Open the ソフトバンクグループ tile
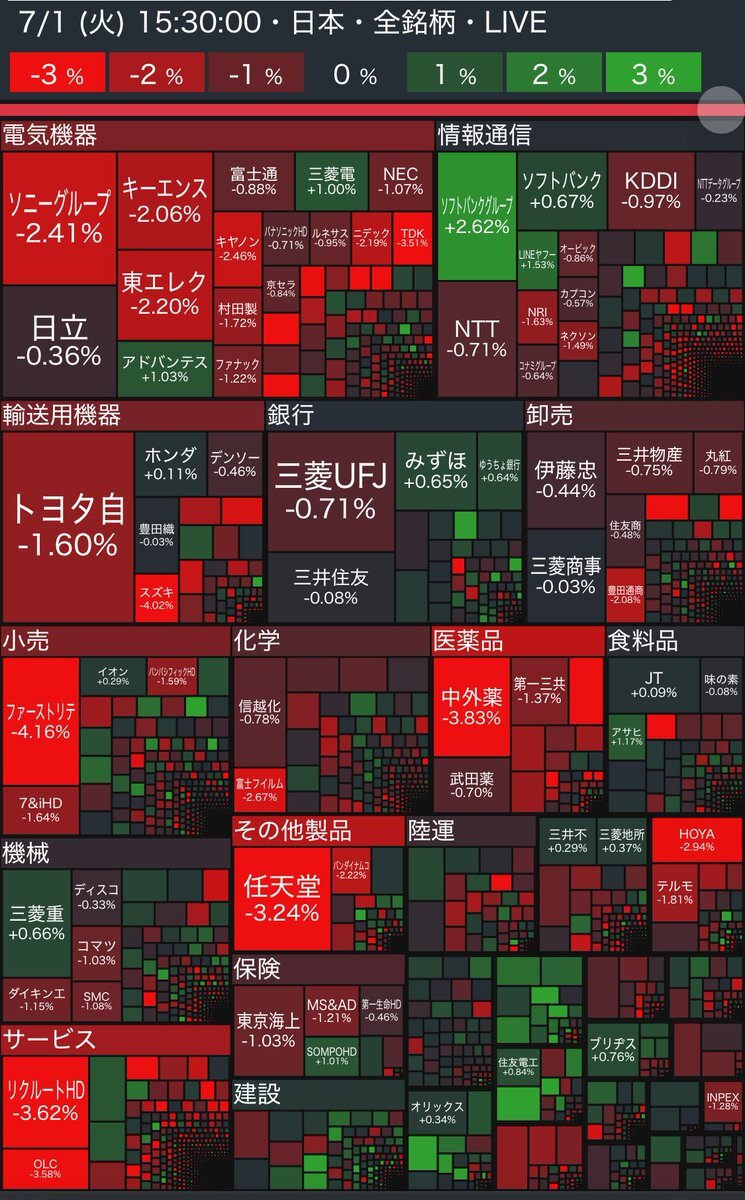This screenshot has height=1200, width=745. 477,216
